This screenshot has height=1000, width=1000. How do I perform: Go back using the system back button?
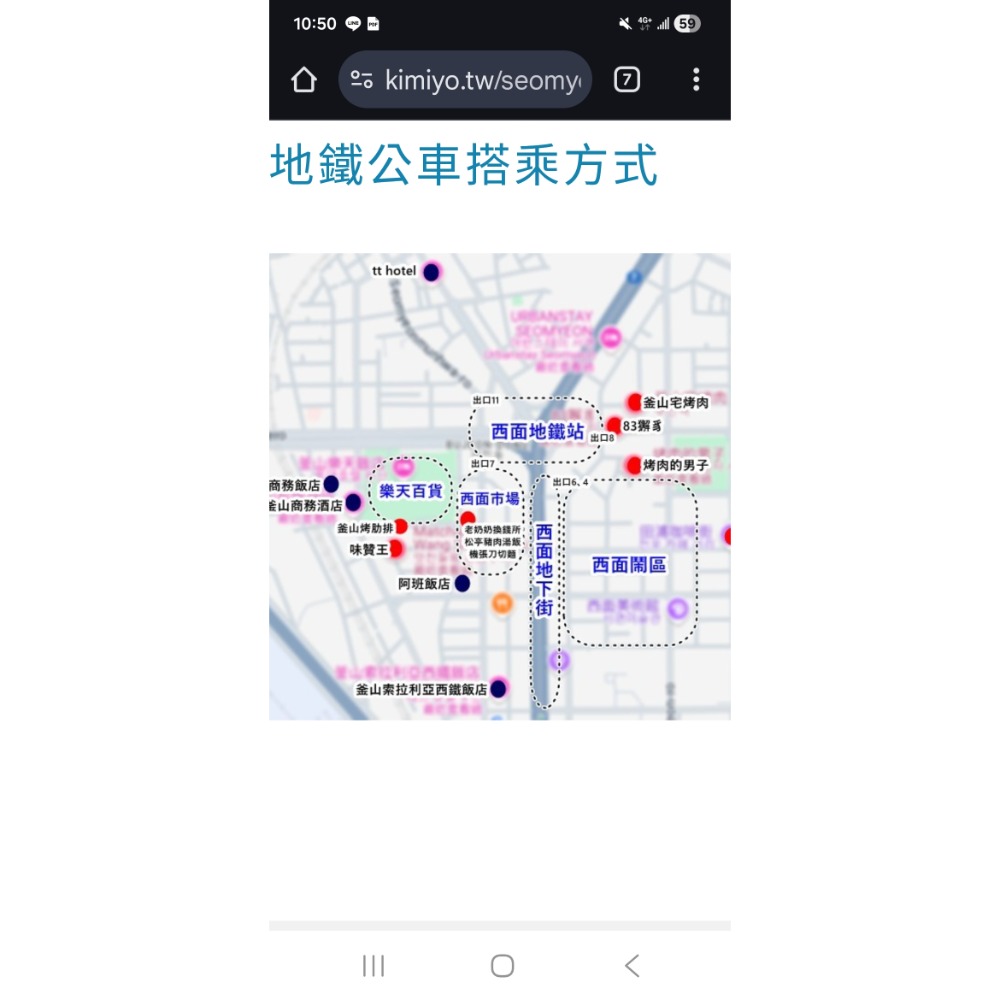tap(631, 965)
